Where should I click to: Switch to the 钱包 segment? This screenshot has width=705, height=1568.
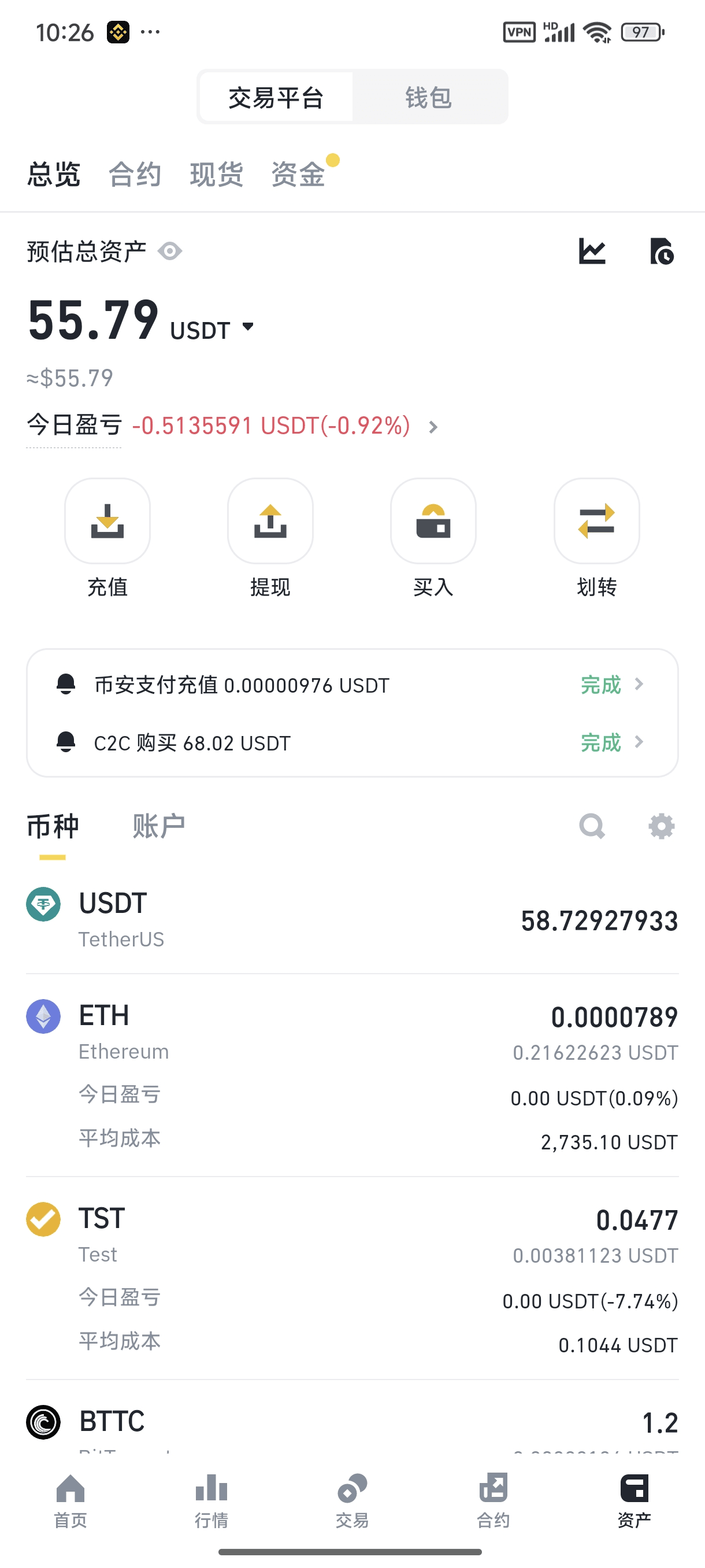click(429, 97)
